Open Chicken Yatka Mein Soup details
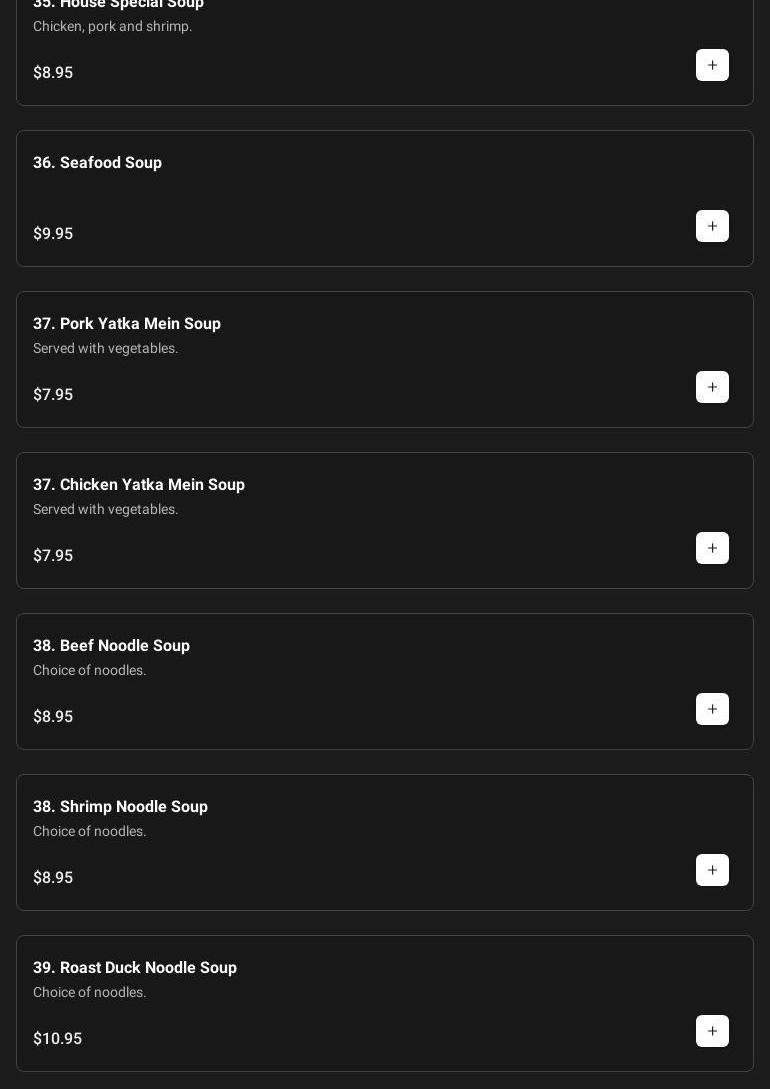 tap(139, 485)
